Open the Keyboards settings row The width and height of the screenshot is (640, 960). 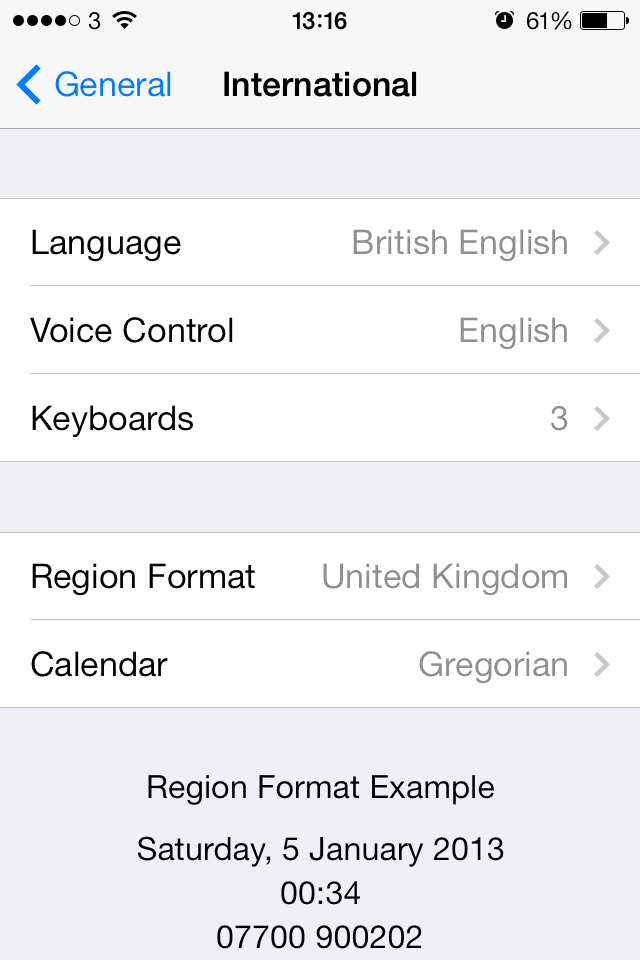pyautogui.click(x=320, y=418)
